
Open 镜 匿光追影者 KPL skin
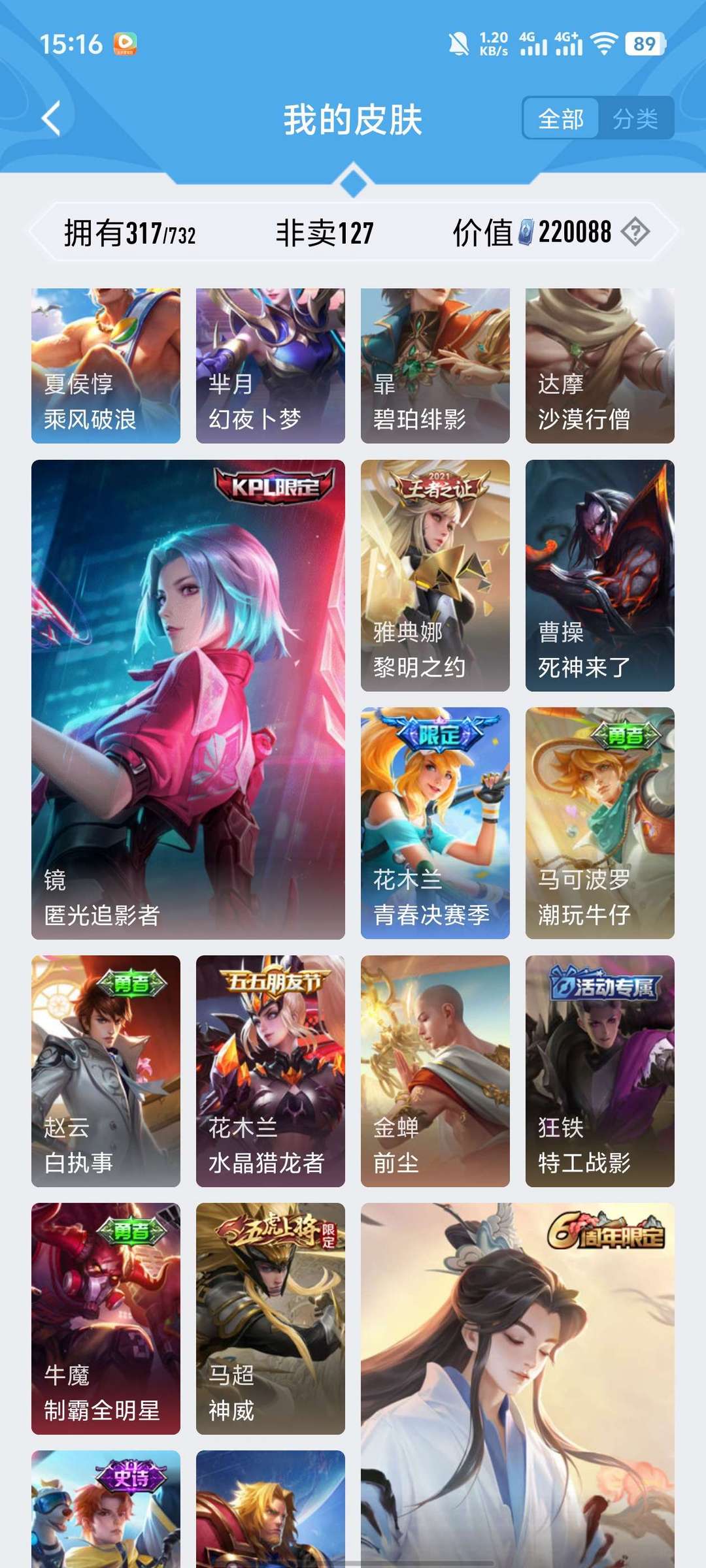tap(188, 700)
